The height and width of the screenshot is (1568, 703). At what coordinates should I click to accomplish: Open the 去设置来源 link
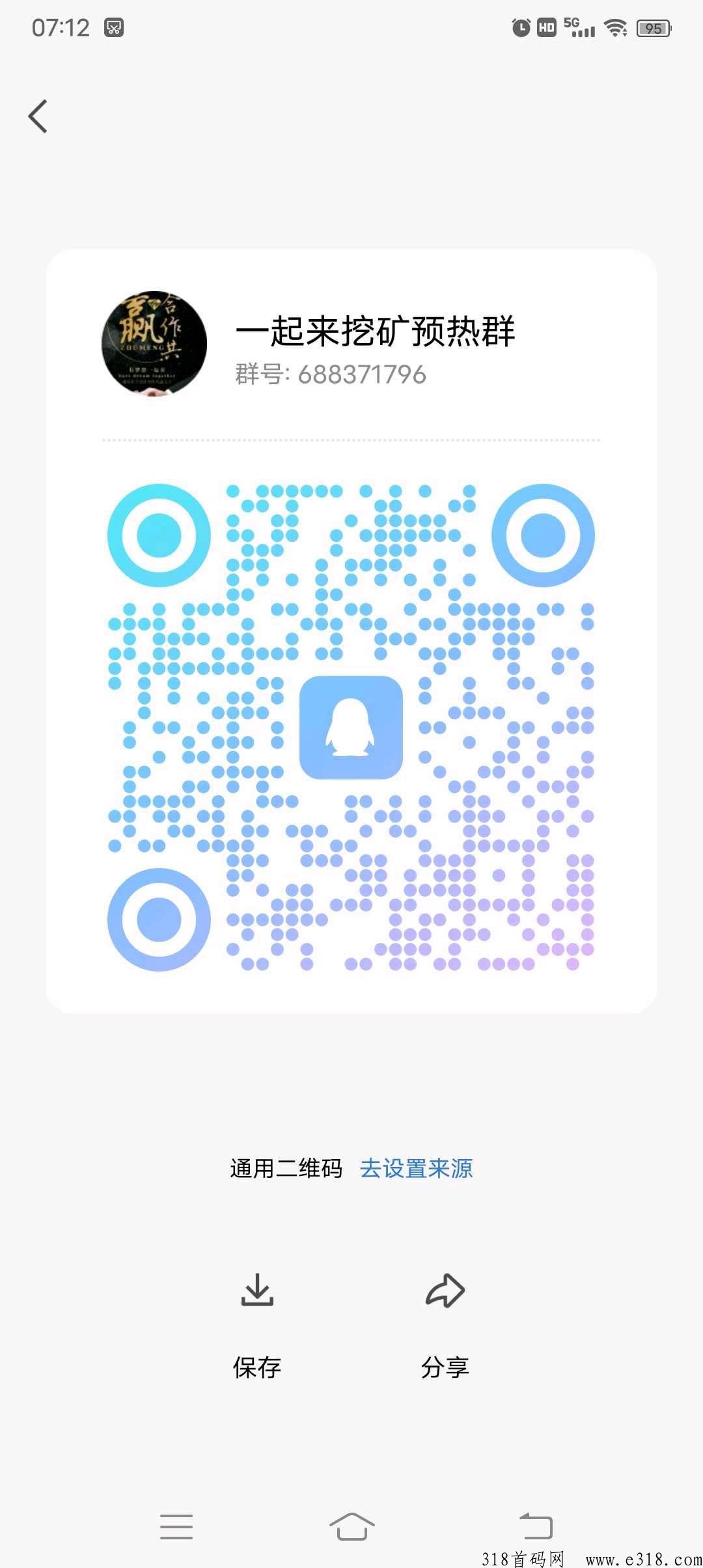(416, 1168)
